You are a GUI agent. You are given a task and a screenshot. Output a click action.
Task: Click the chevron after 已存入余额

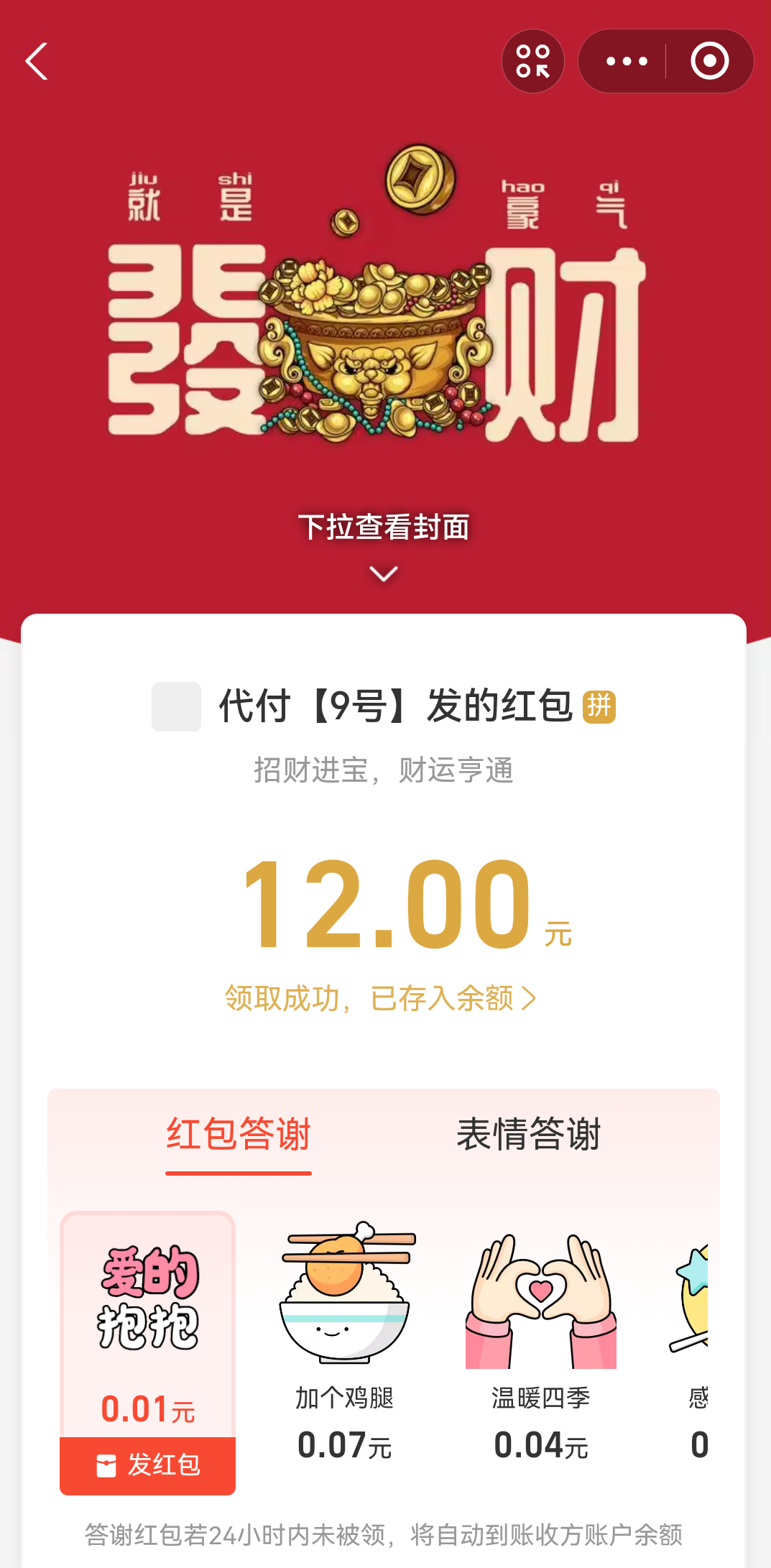(x=532, y=997)
